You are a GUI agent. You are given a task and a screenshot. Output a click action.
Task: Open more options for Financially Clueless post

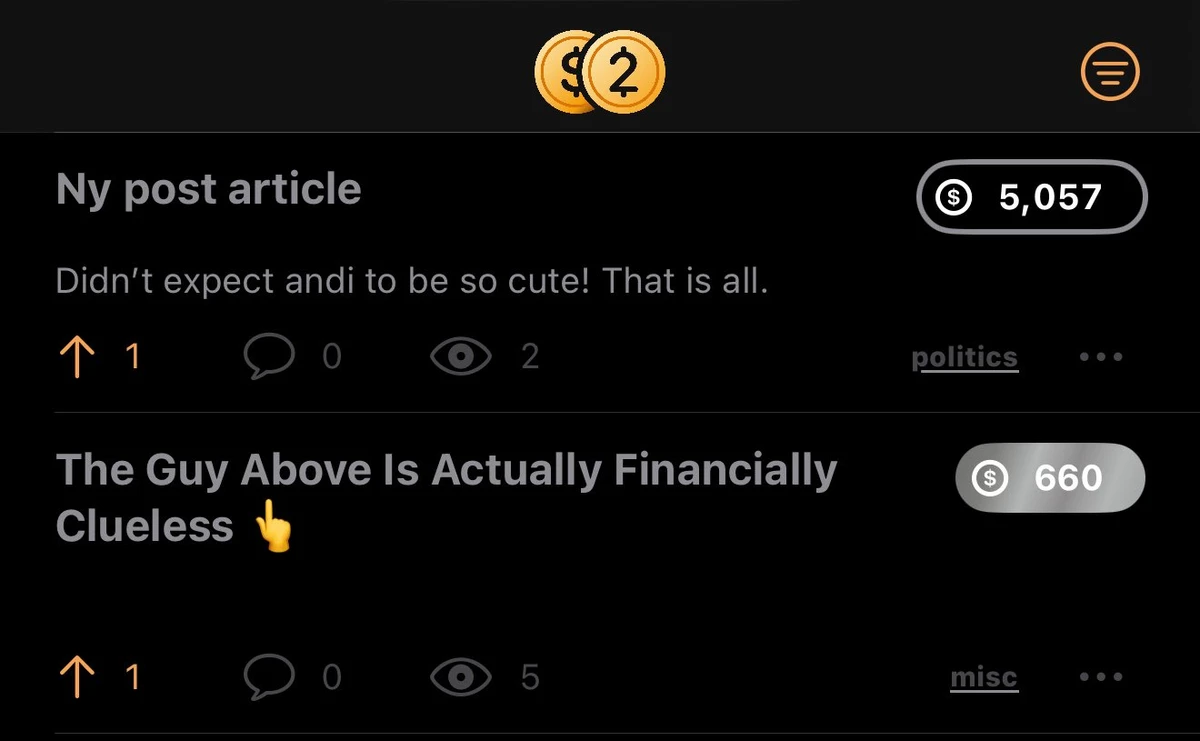click(1101, 678)
